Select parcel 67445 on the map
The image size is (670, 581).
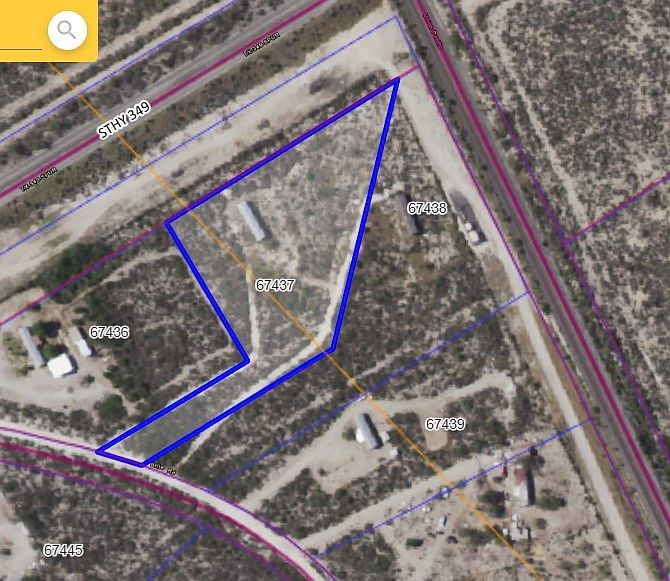[x=63, y=550]
